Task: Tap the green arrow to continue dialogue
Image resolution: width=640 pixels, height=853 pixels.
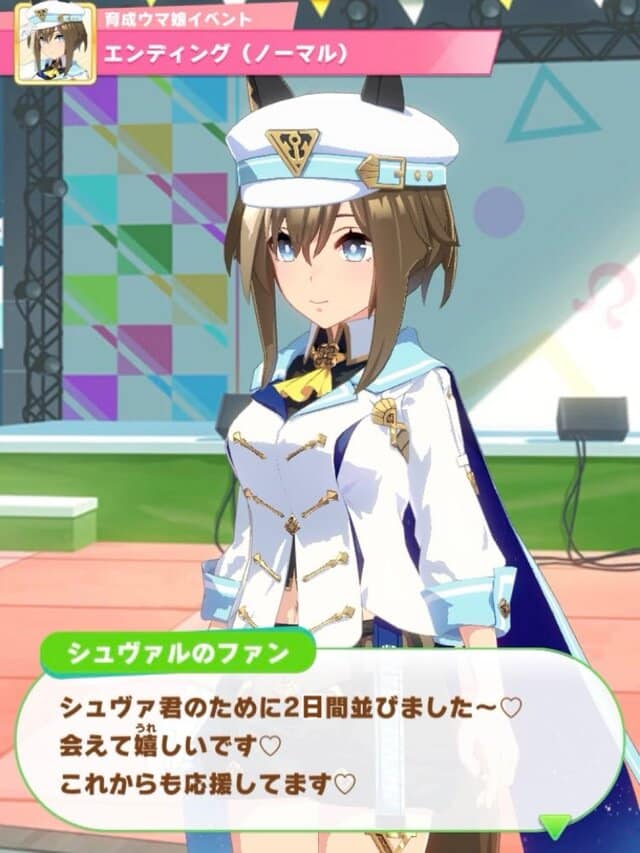Action: tap(554, 824)
